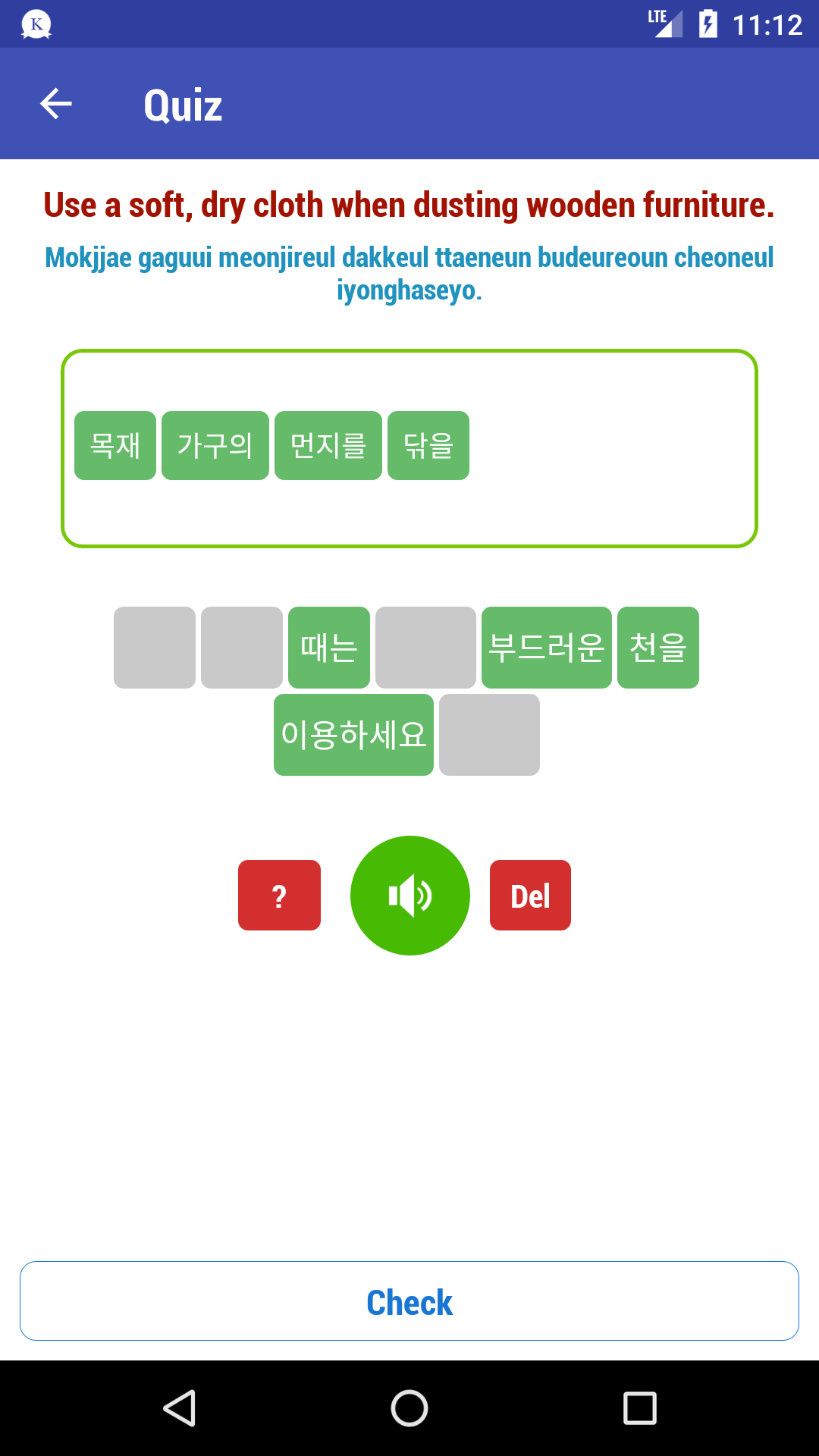Check the answer
This screenshot has height=1456, width=819.
click(409, 1301)
